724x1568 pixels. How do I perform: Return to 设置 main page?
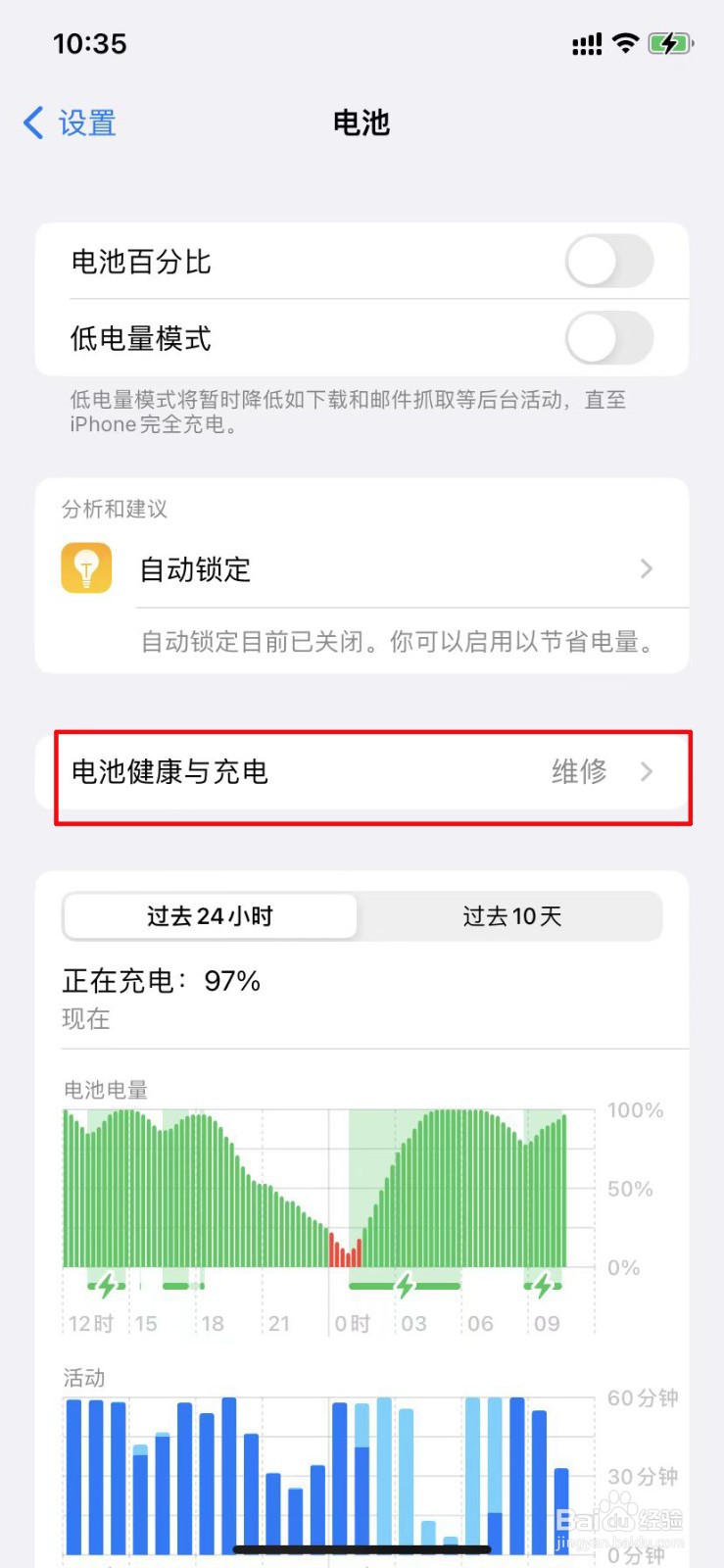[x=67, y=122]
